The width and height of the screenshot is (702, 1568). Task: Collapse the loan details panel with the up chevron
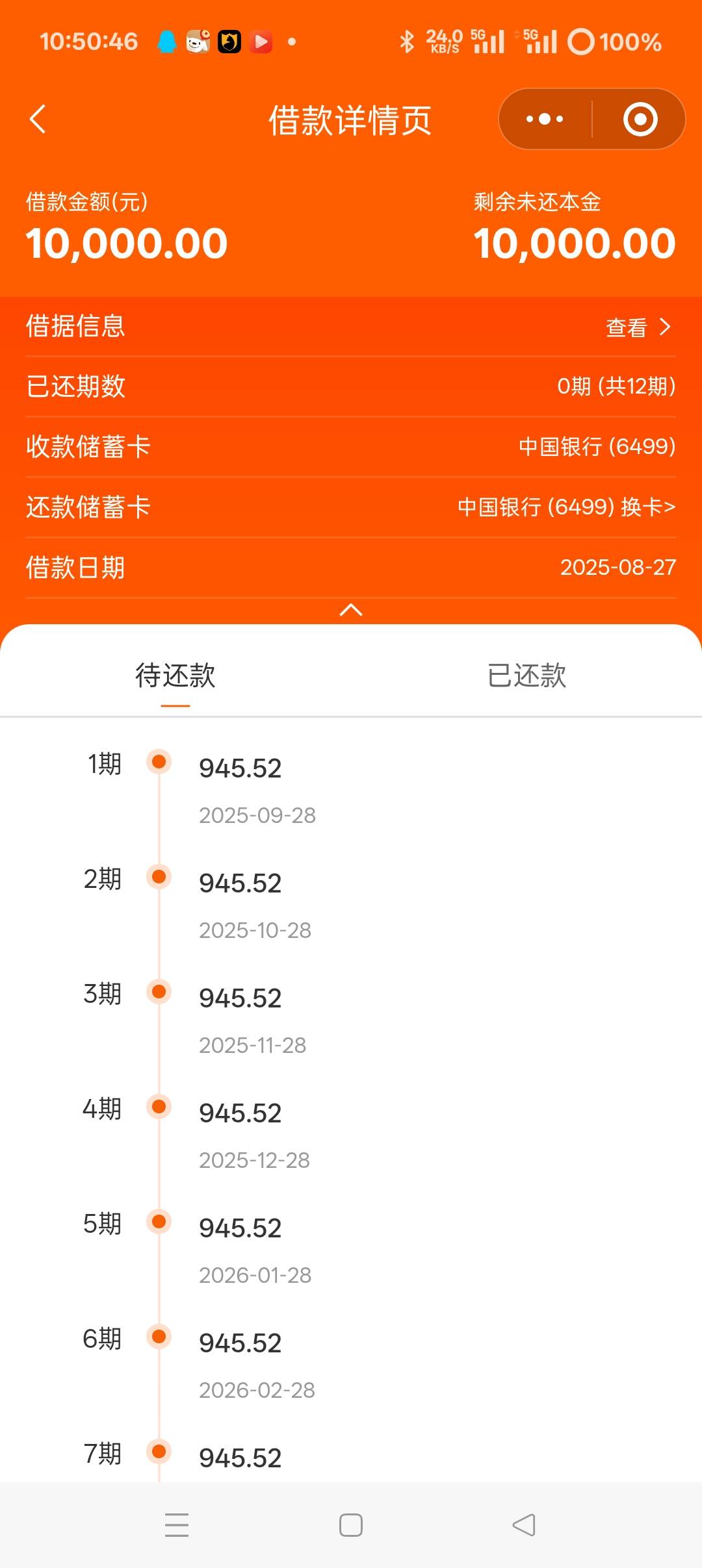(x=351, y=609)
